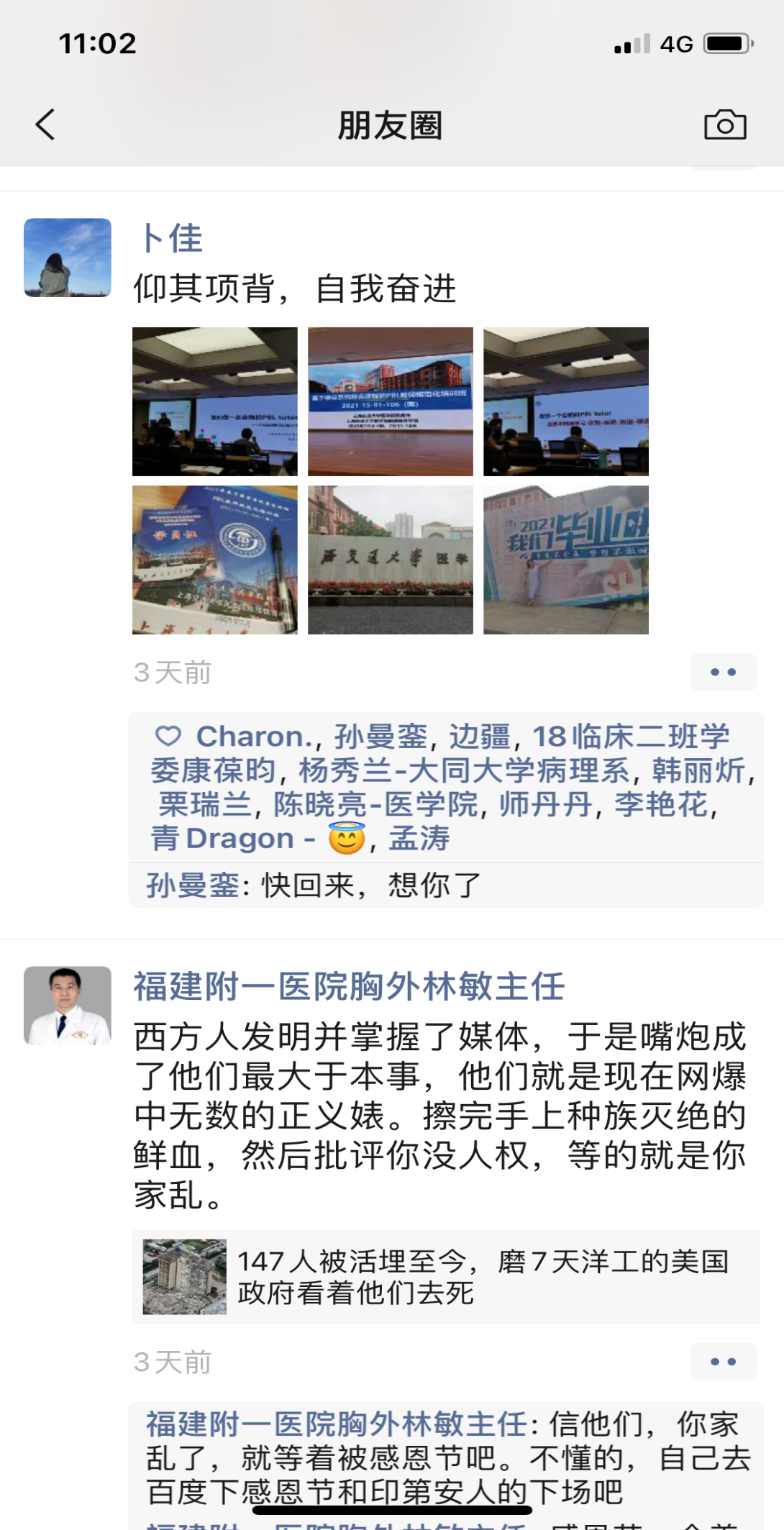The height and width of the screenshot is (1530, 784).
Task: Open like/comment menu on 卜佳's post
Action: click(x=723, y=672)
